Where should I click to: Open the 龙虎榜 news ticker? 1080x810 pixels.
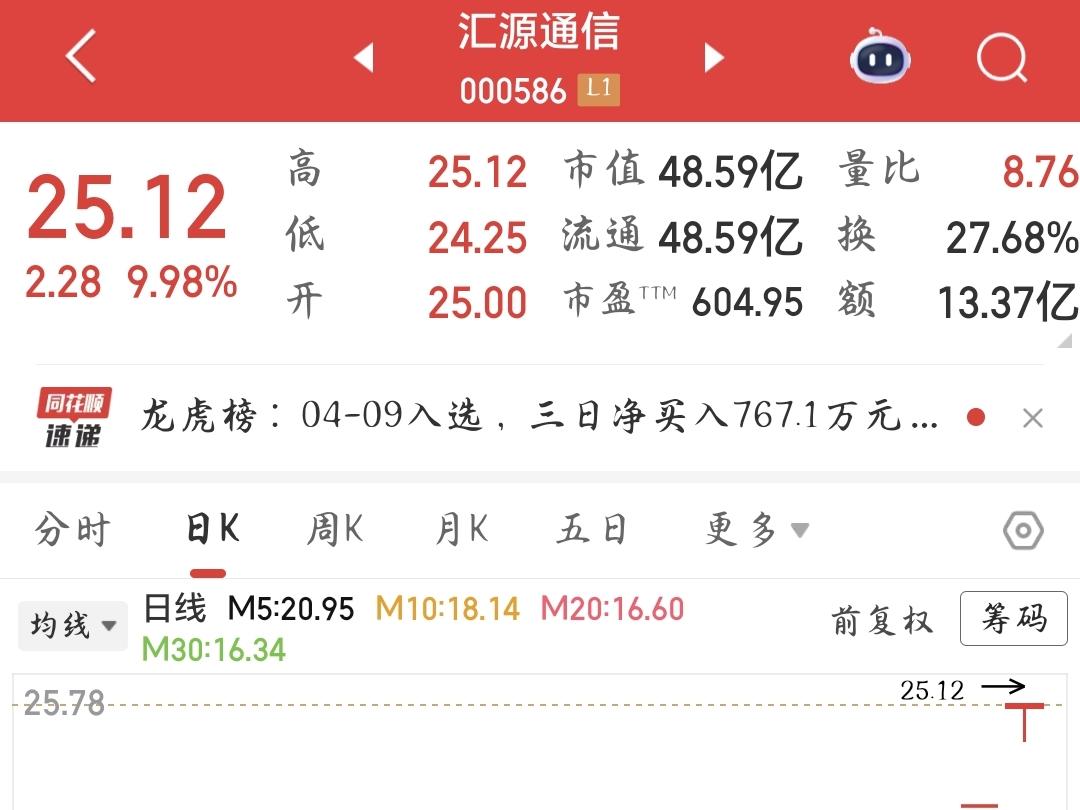click(x=540, y=417)
